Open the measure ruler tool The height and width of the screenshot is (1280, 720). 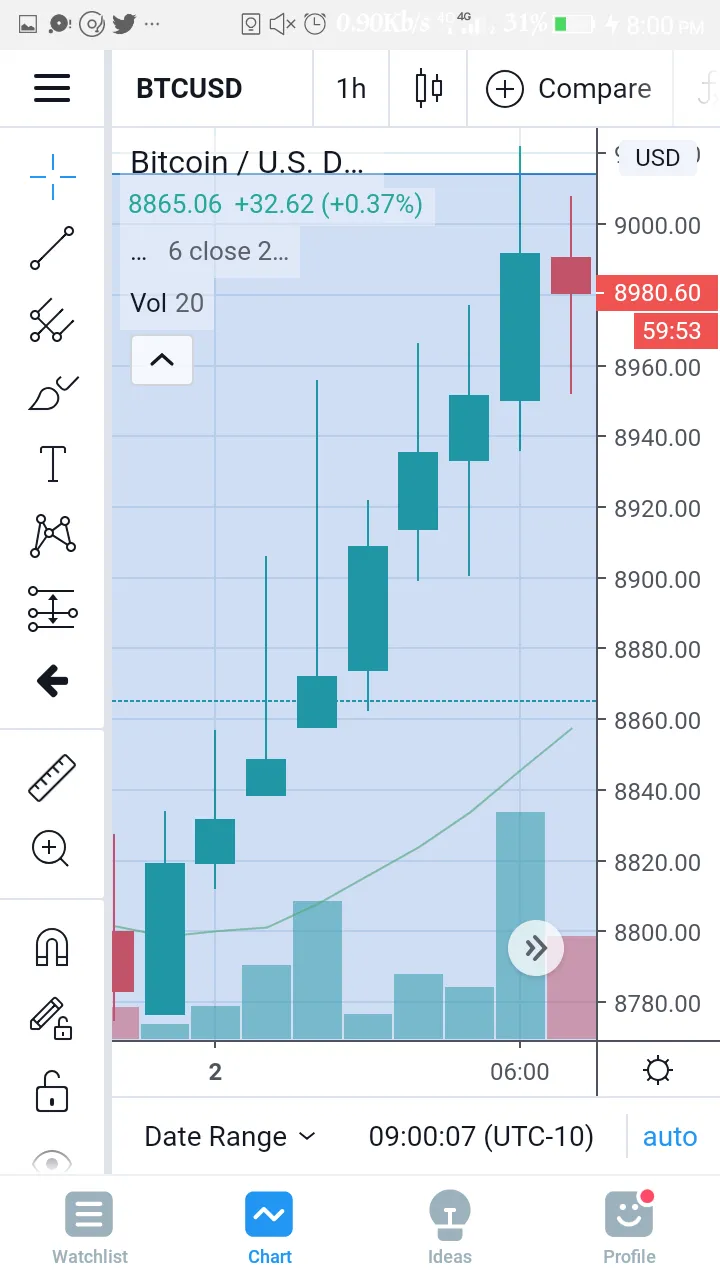[x=52, y=778]
